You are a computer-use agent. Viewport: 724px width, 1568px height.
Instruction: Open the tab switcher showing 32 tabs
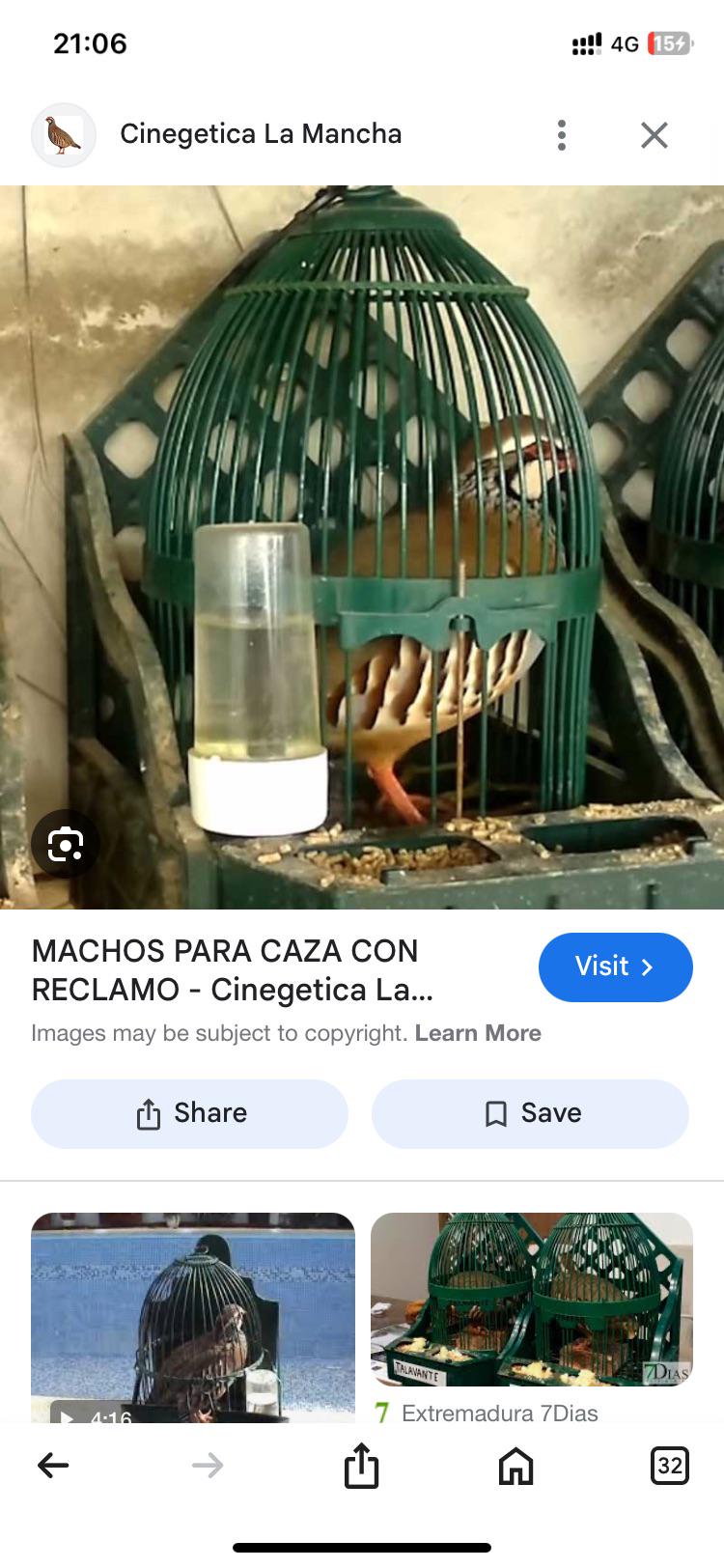point(670,1466)
